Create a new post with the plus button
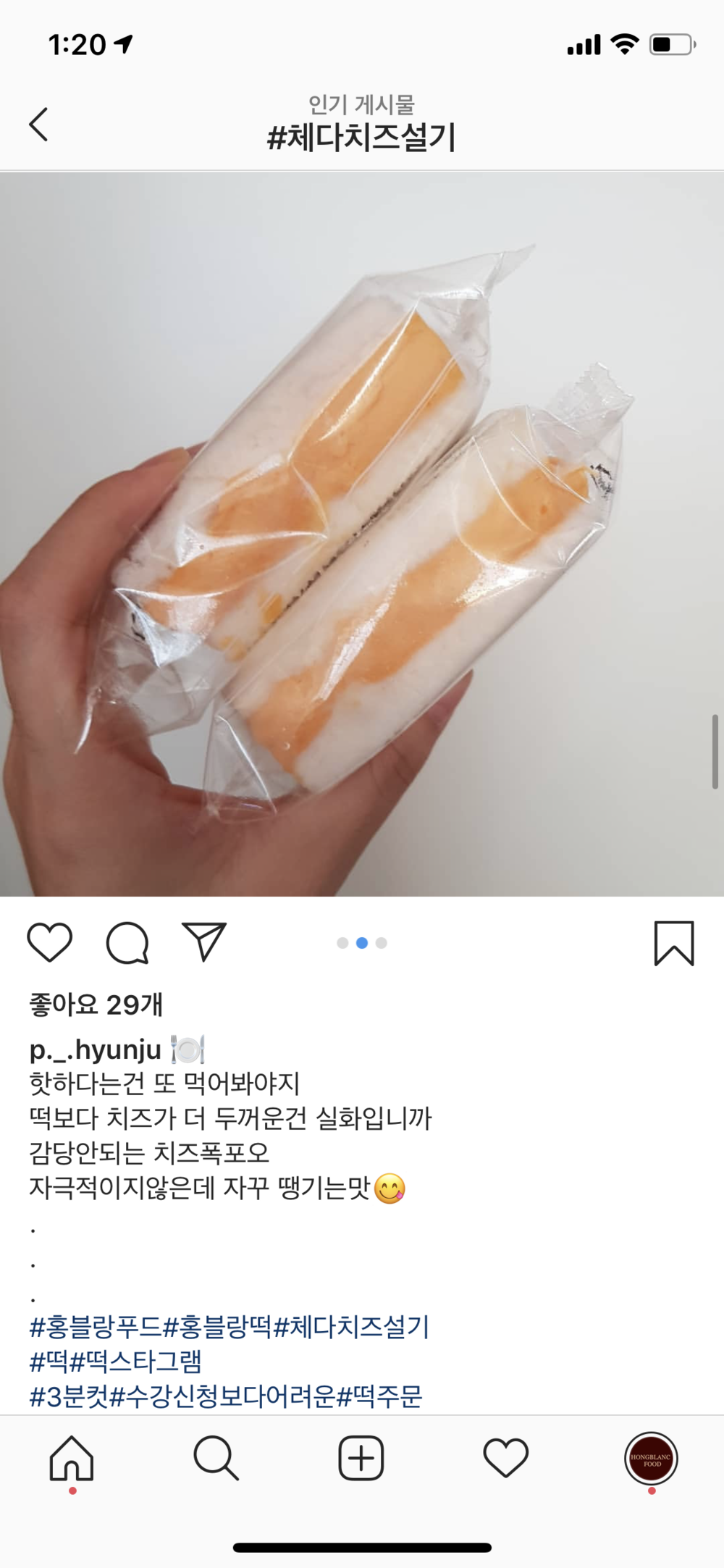The width and height of the screenshot is (724, 1568). [x=361, y=1457]
